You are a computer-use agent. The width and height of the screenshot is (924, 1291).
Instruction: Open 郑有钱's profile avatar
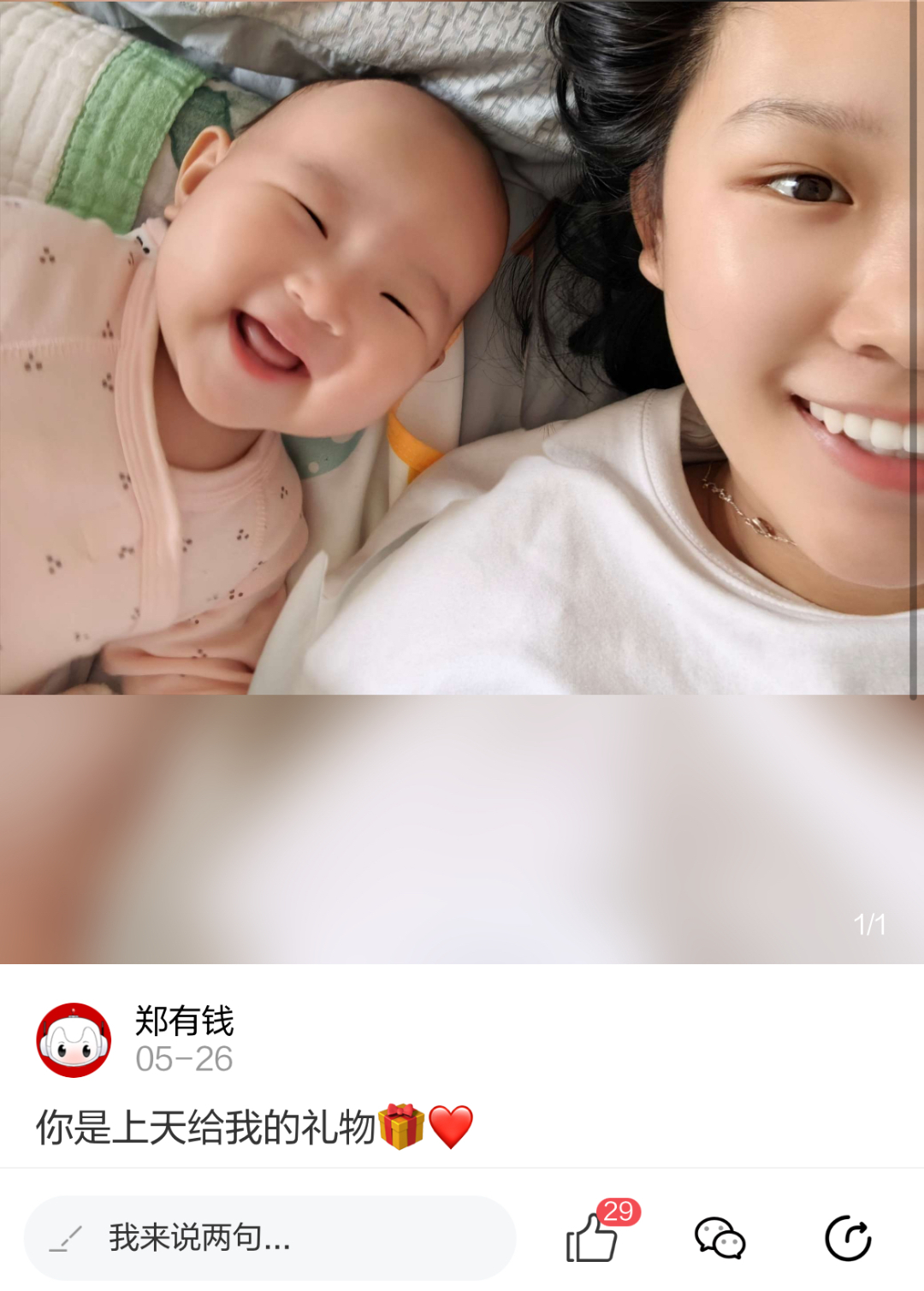(x=74, y=1039)
